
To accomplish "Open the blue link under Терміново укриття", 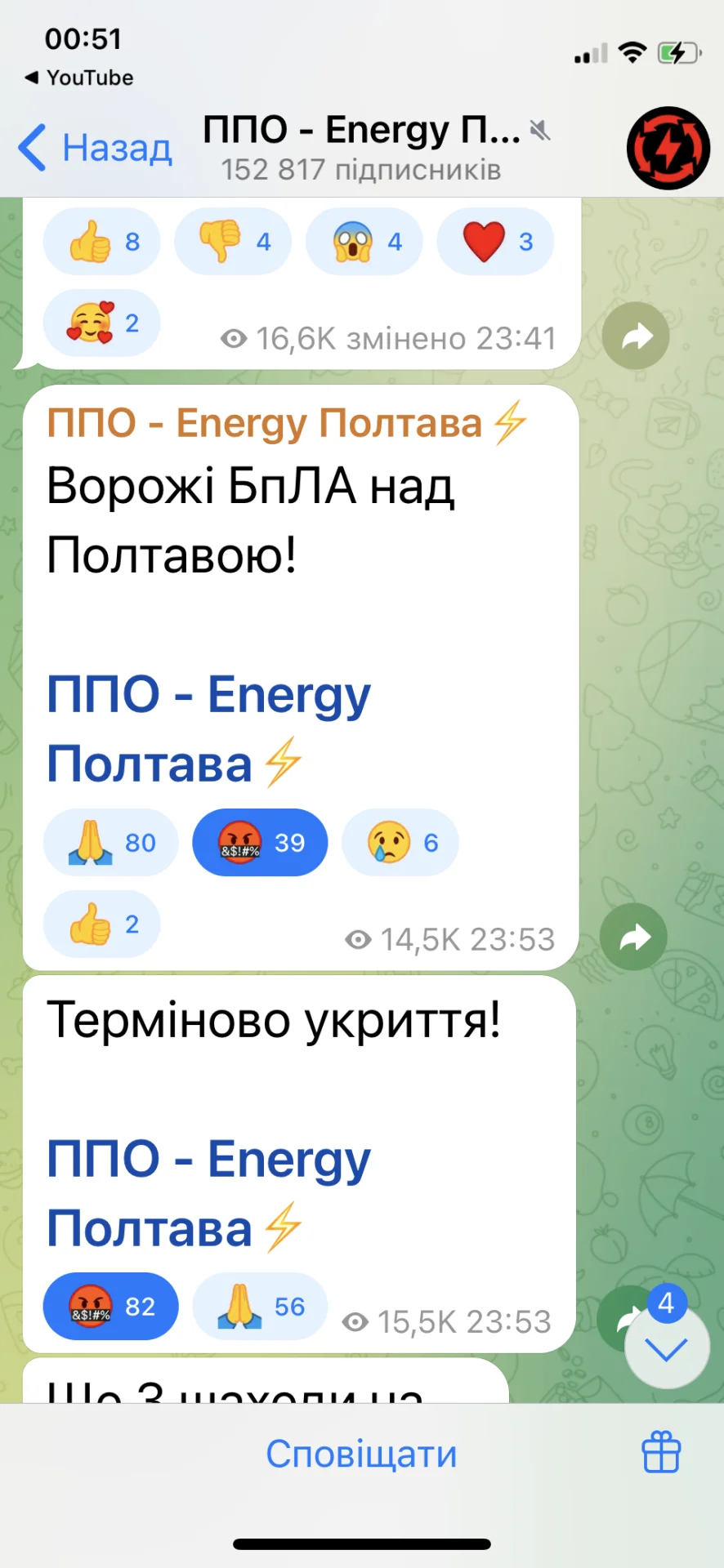I will pos(208,1193).
